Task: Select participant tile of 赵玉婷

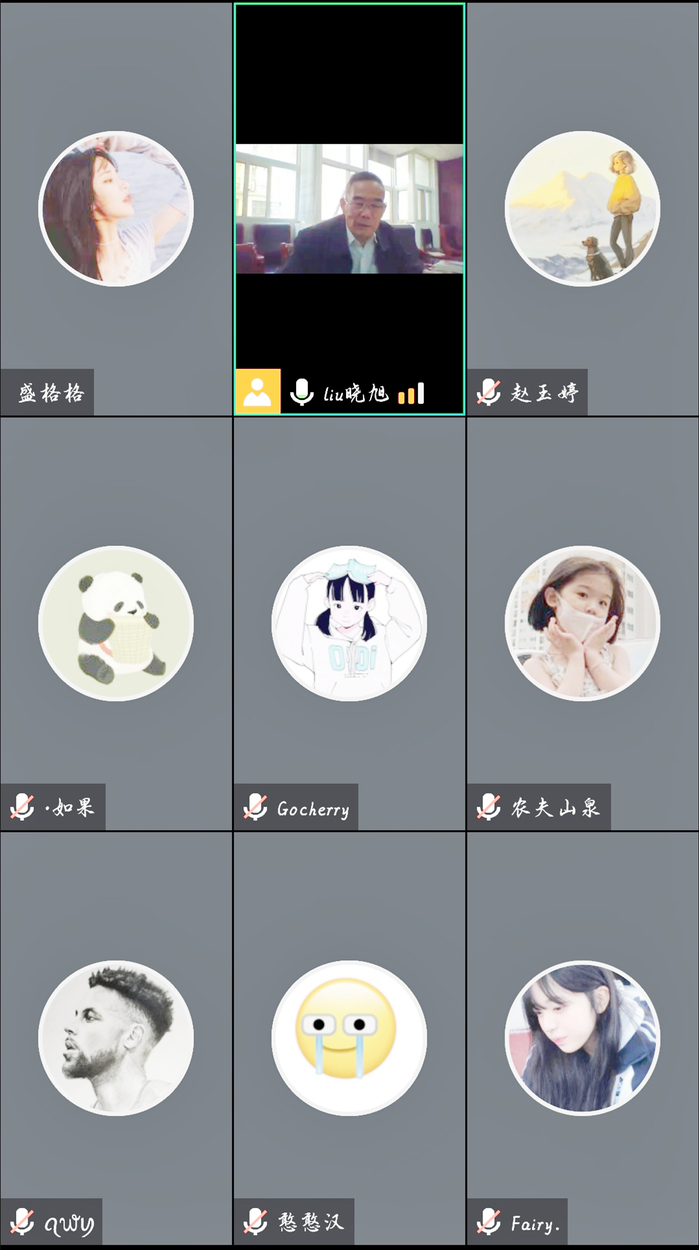Action: point(582,209)
